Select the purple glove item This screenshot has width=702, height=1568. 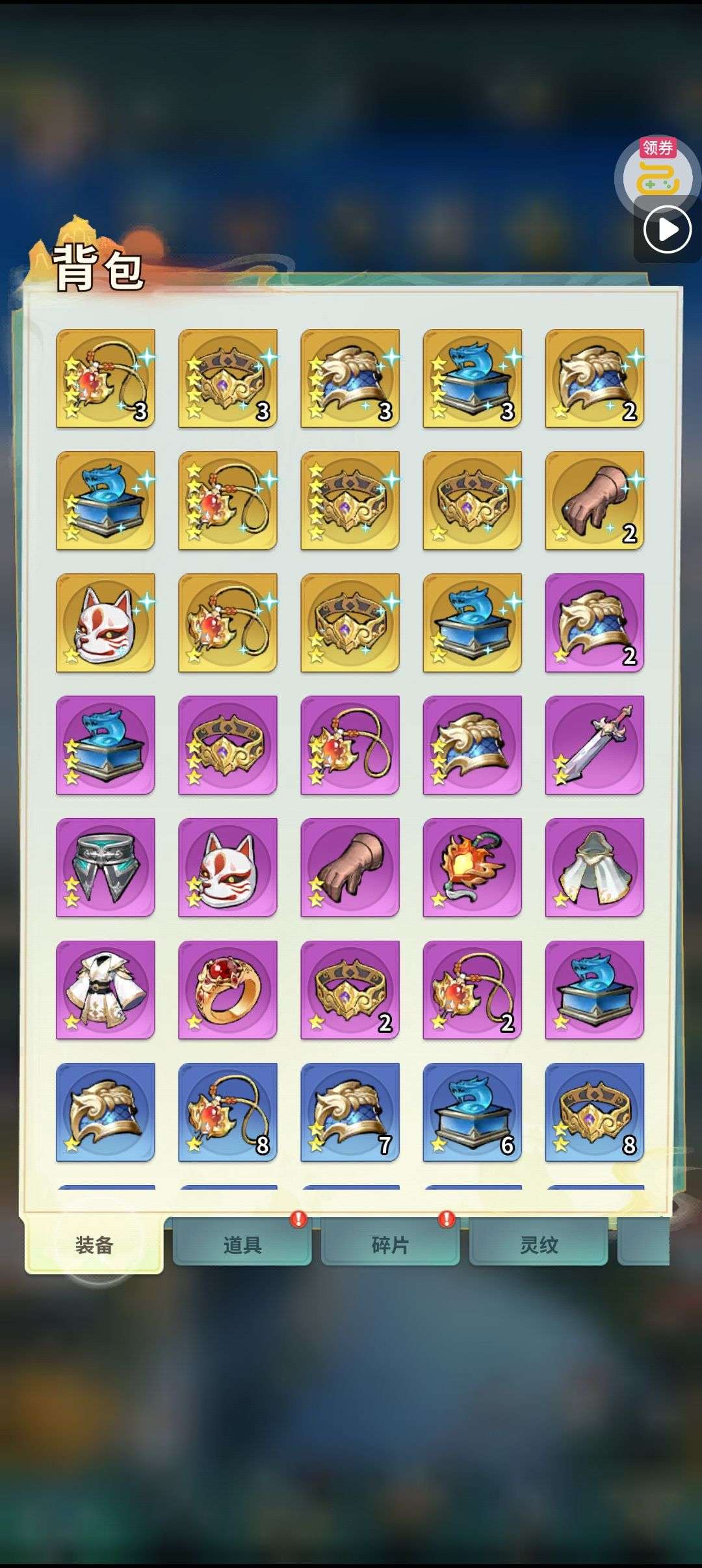350,867
